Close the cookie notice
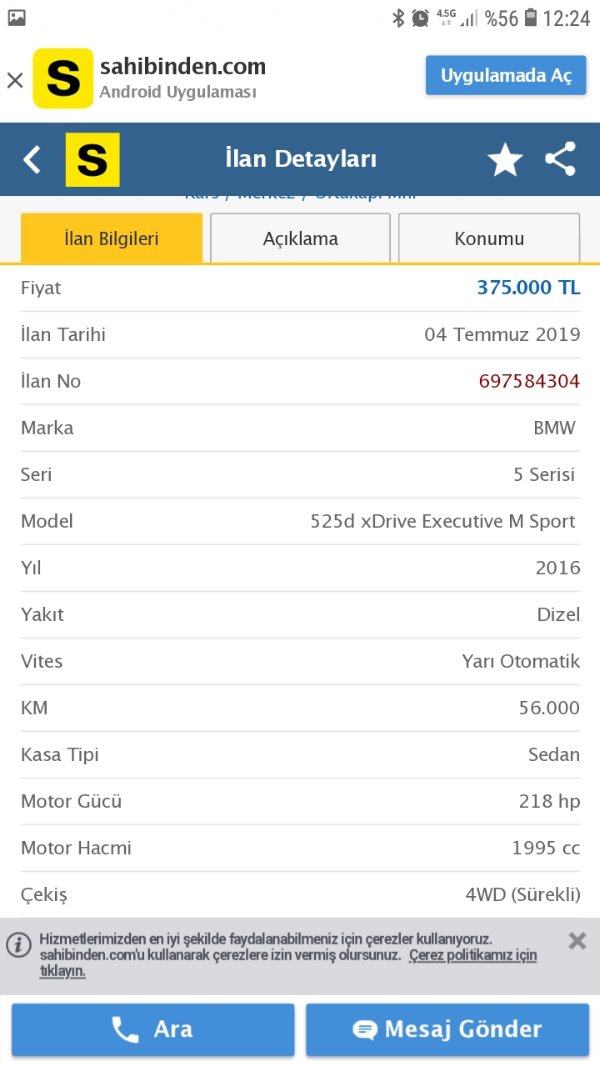The width and height of the screenshot is (600, 1067). pyautogui.click(x=577, y=940)
